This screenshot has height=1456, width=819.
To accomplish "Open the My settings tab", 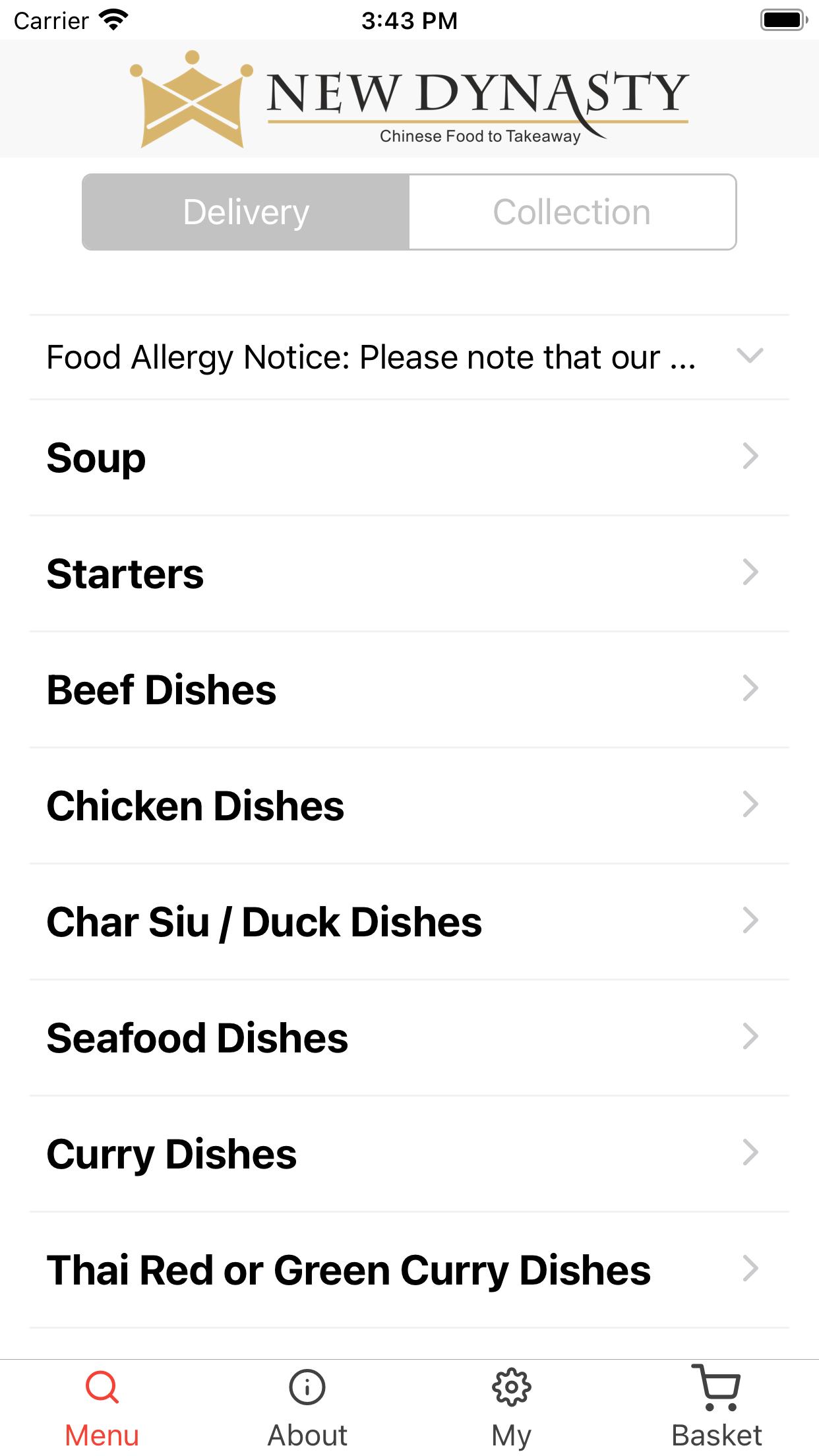I will coord(512,1409).
